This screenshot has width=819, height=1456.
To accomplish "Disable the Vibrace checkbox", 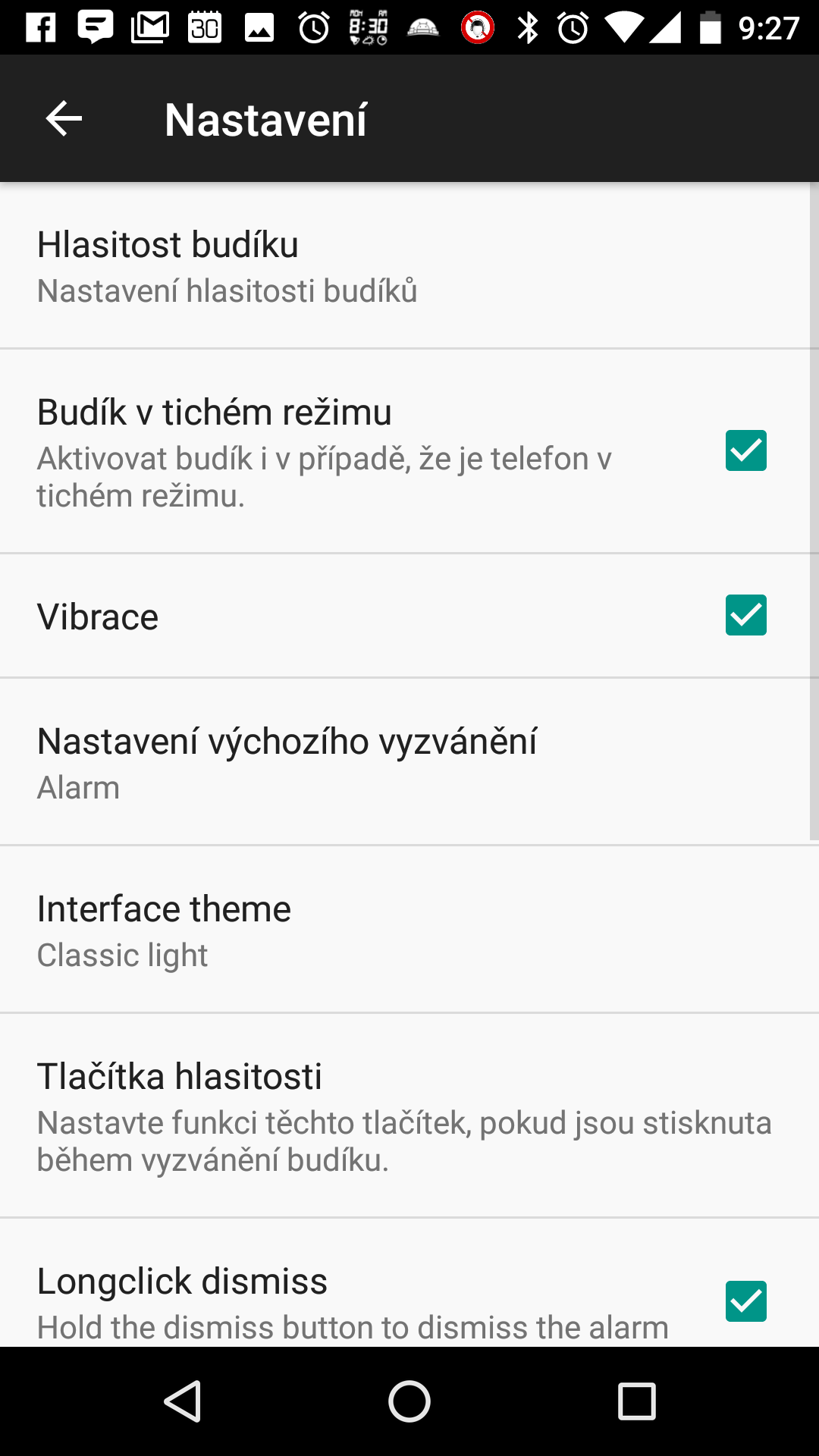I will point(746,615).
